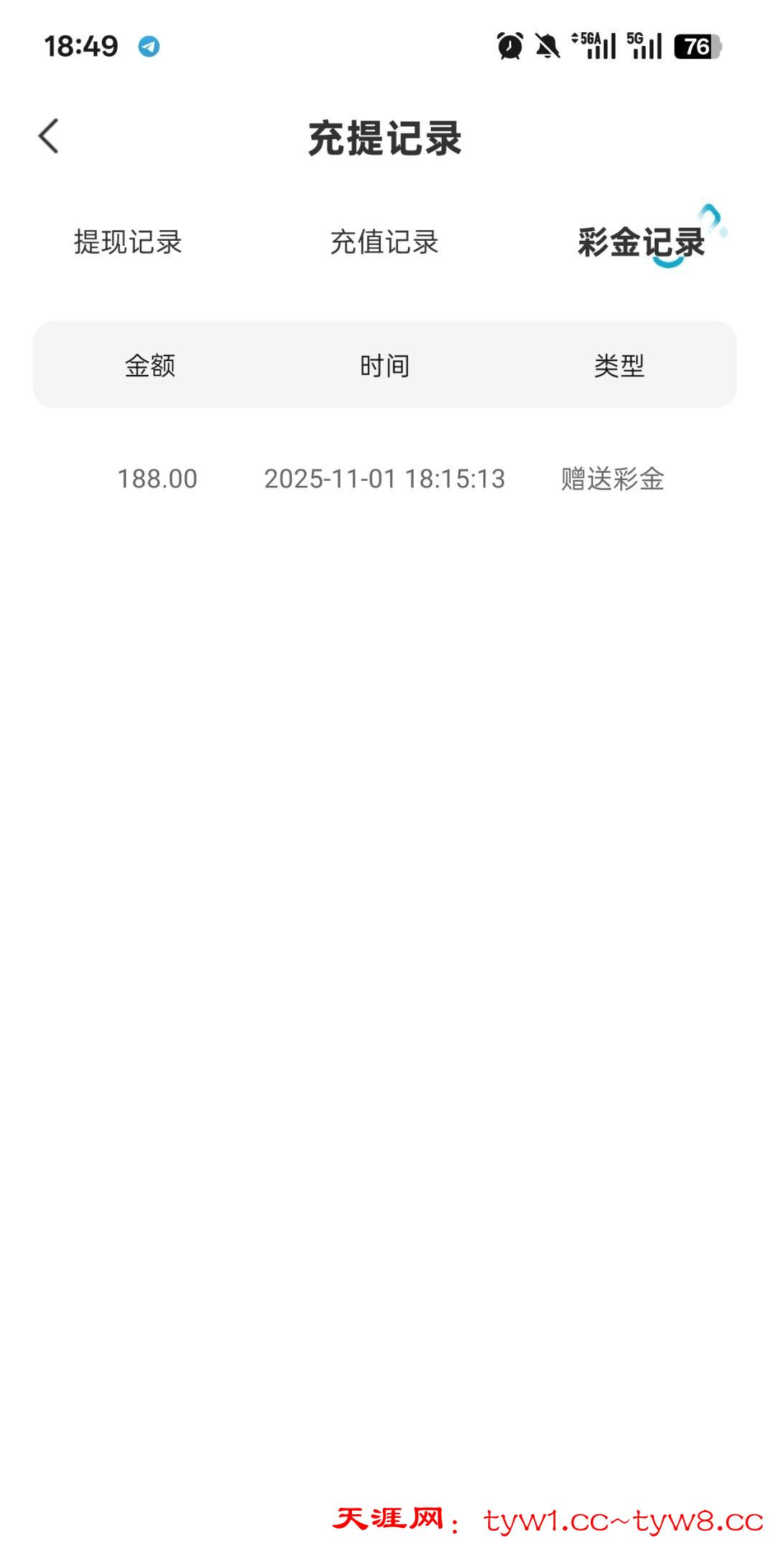Go back from 充提记录 page

(48, 136)
